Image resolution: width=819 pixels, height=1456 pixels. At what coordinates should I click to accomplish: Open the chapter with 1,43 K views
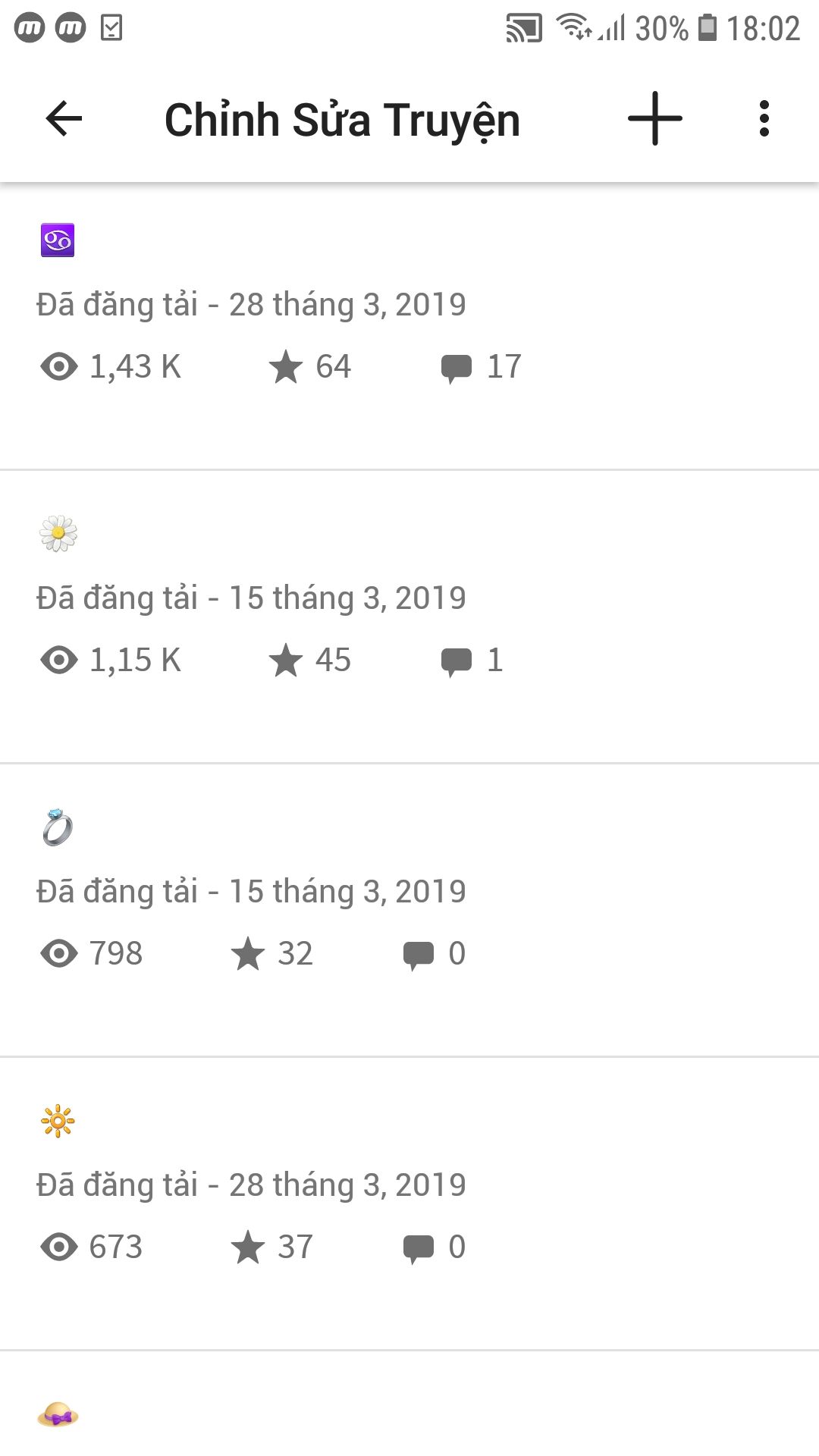409,327
